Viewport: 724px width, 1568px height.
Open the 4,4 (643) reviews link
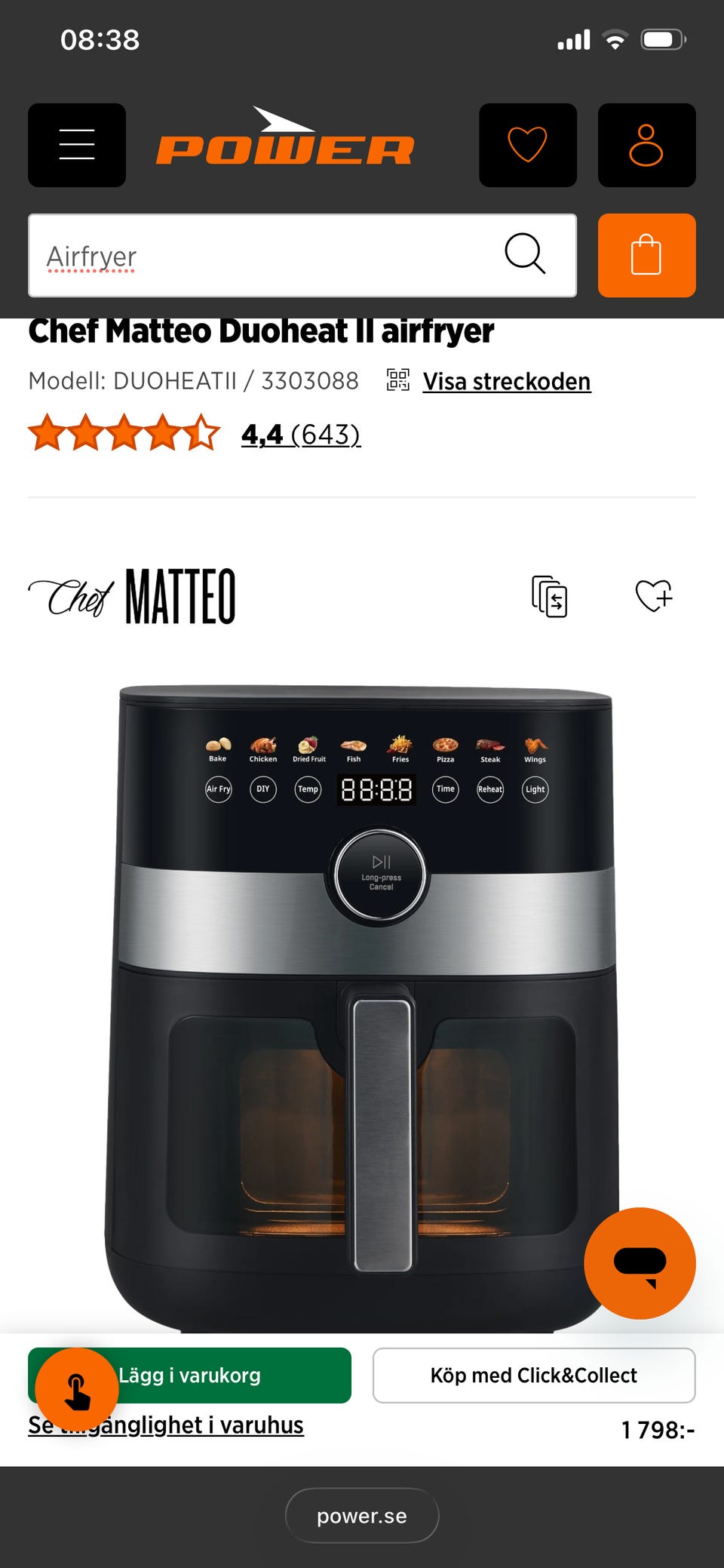click(x=301, y=435)
